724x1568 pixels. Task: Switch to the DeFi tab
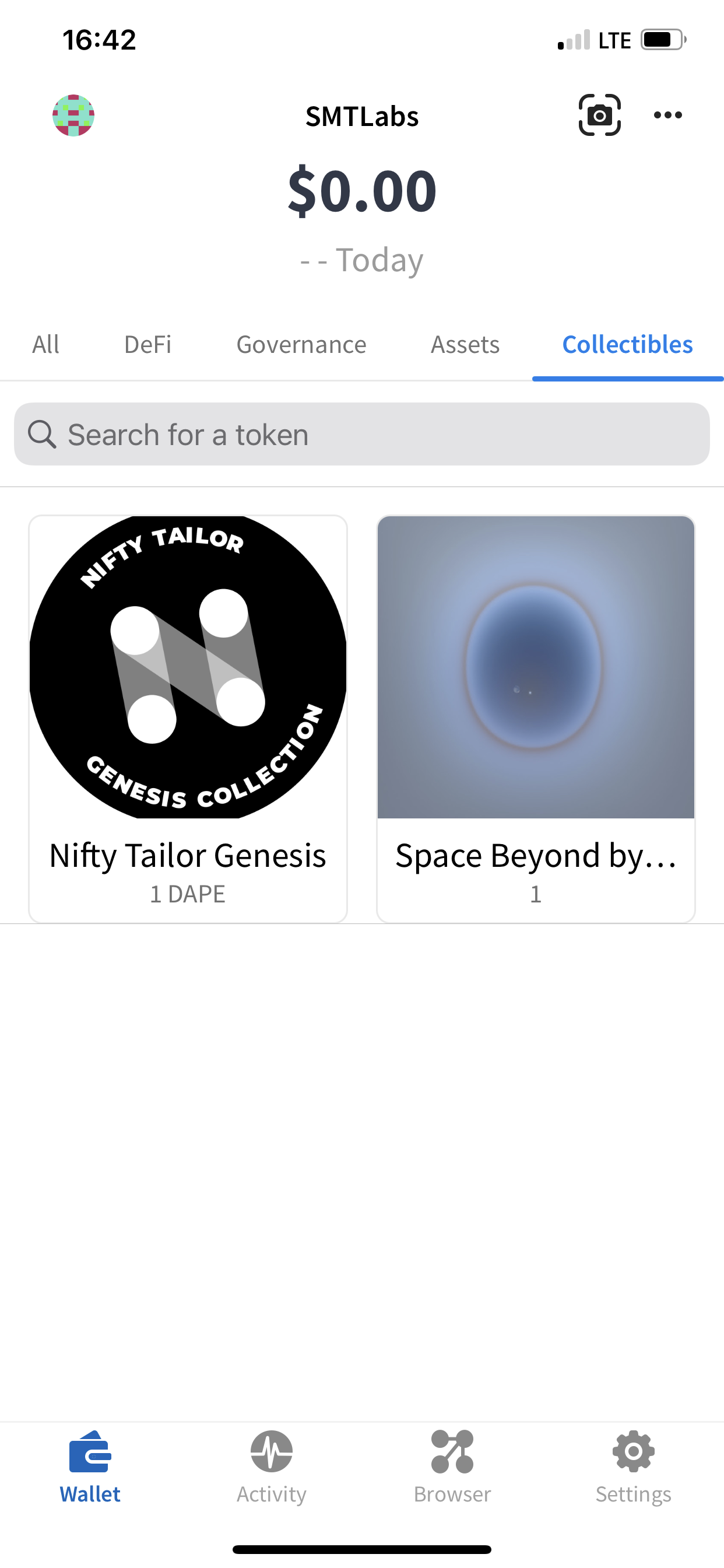coord(148,345)
